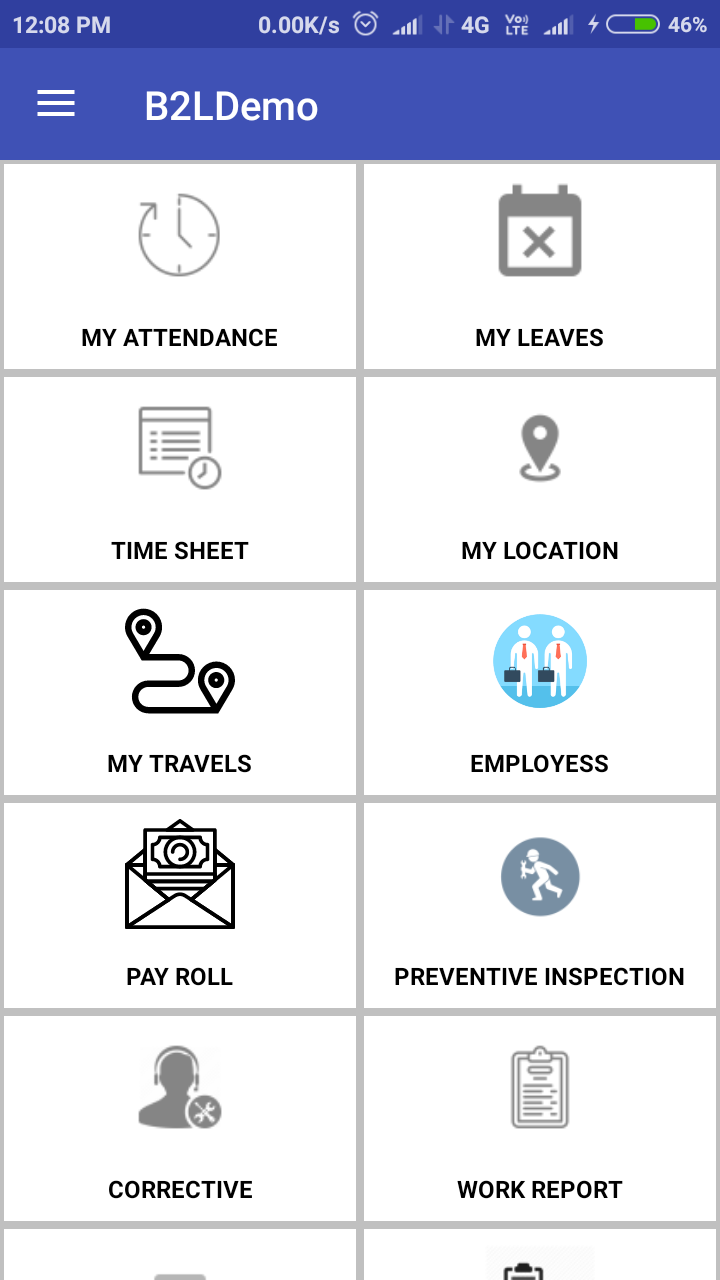Launch Preventive Inspection

coord(540,906)
